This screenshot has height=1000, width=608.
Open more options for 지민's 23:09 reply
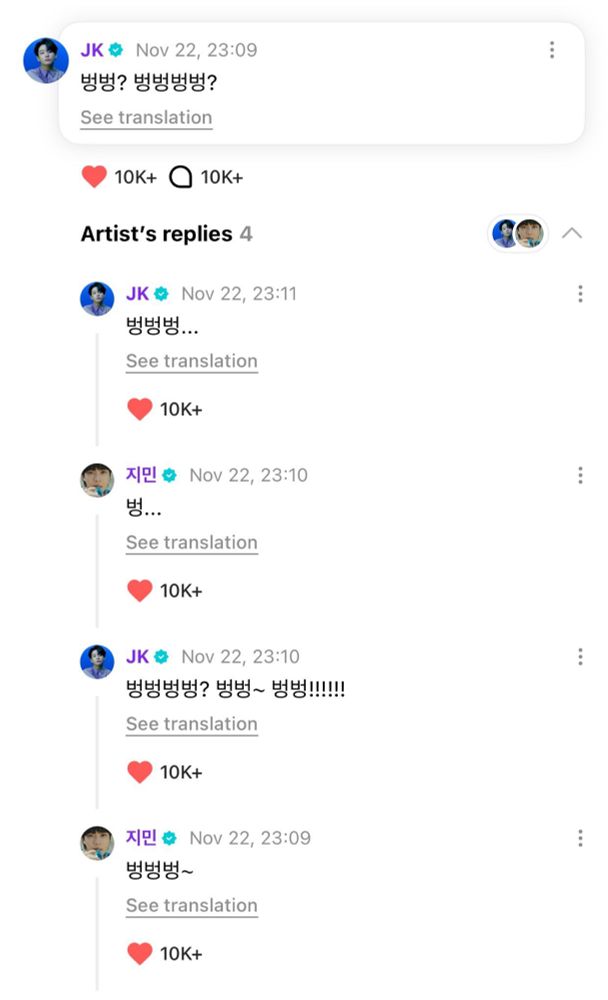click(x=580, y=838)
